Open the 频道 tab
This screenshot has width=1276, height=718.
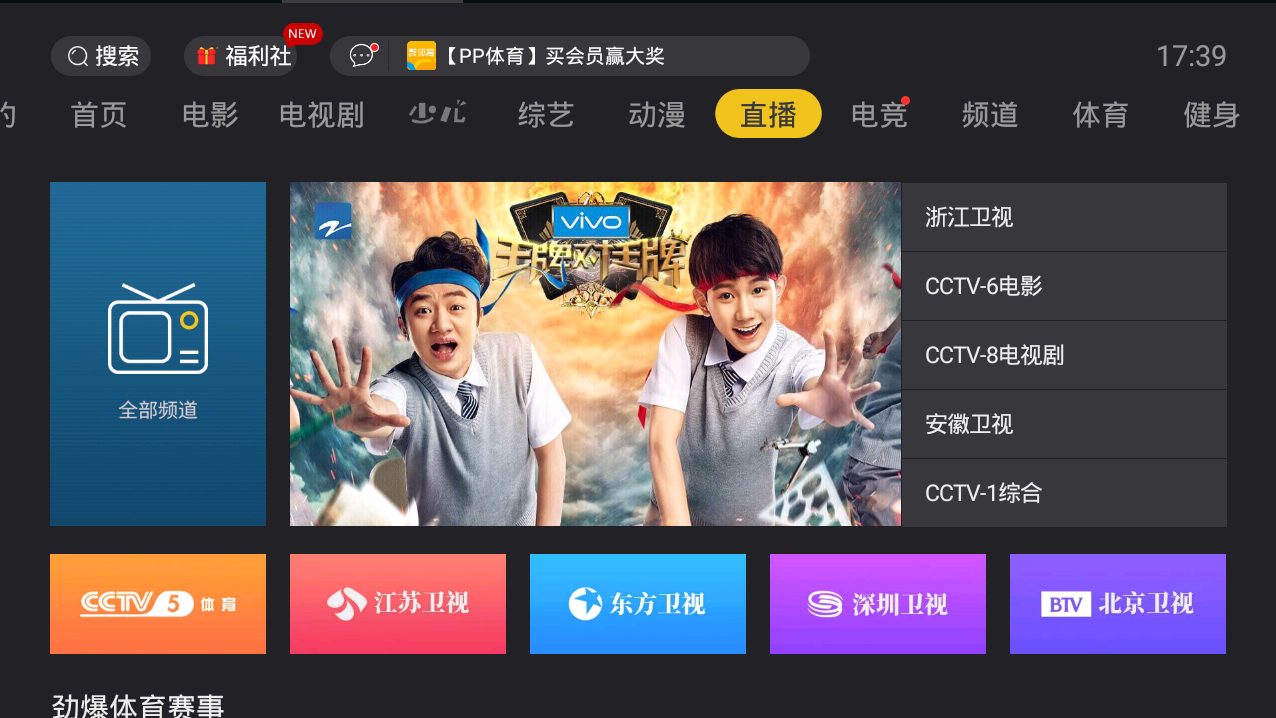(x=990, y=114)
